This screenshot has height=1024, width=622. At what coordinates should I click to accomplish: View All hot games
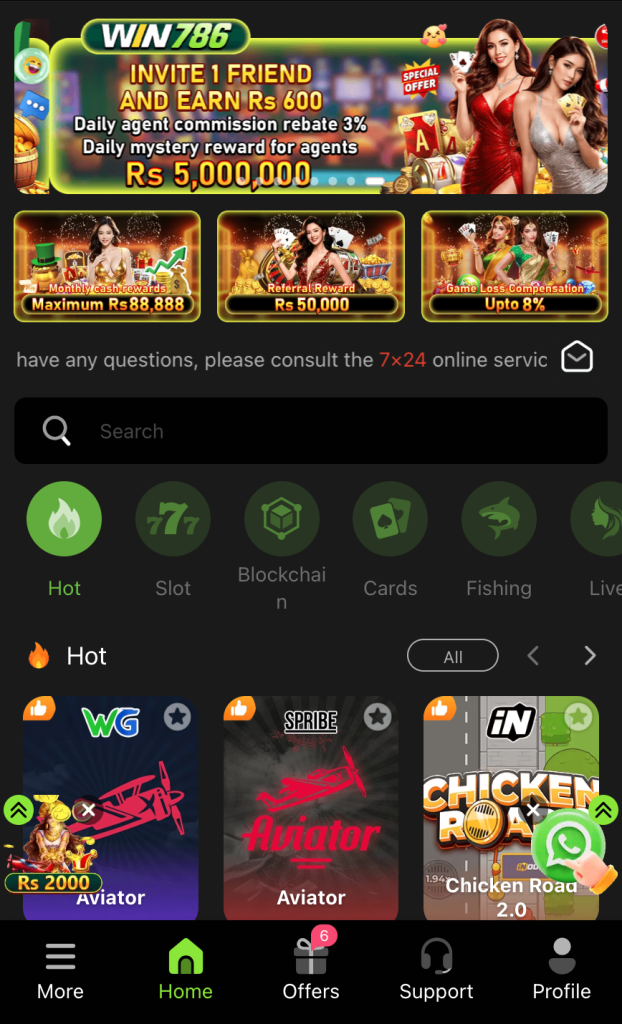pos(452,656)
